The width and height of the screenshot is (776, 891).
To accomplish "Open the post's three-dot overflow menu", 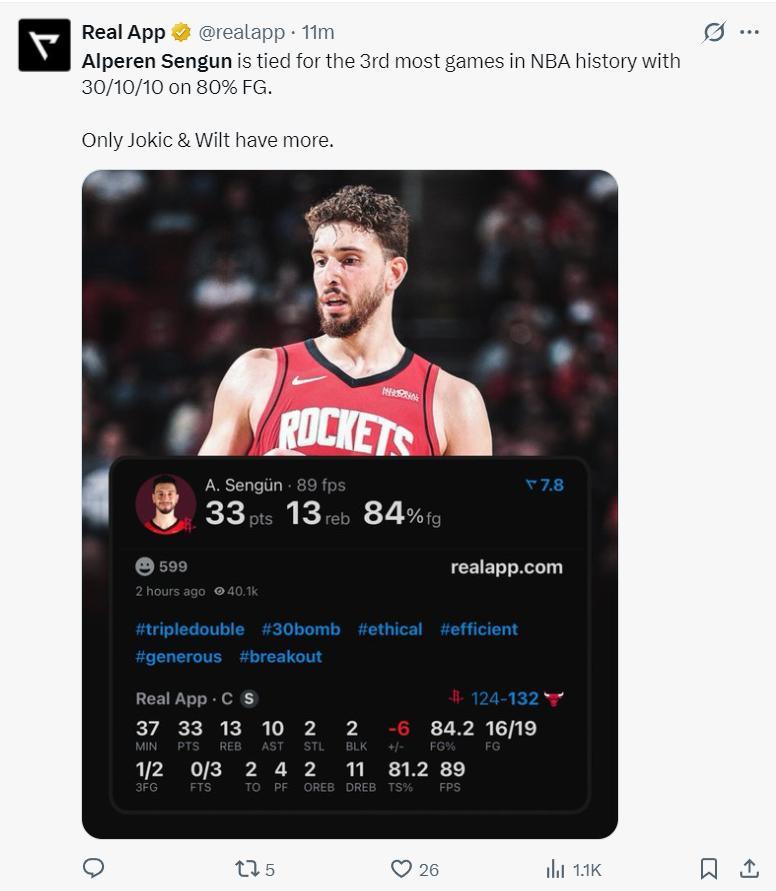I will [749, 33].
